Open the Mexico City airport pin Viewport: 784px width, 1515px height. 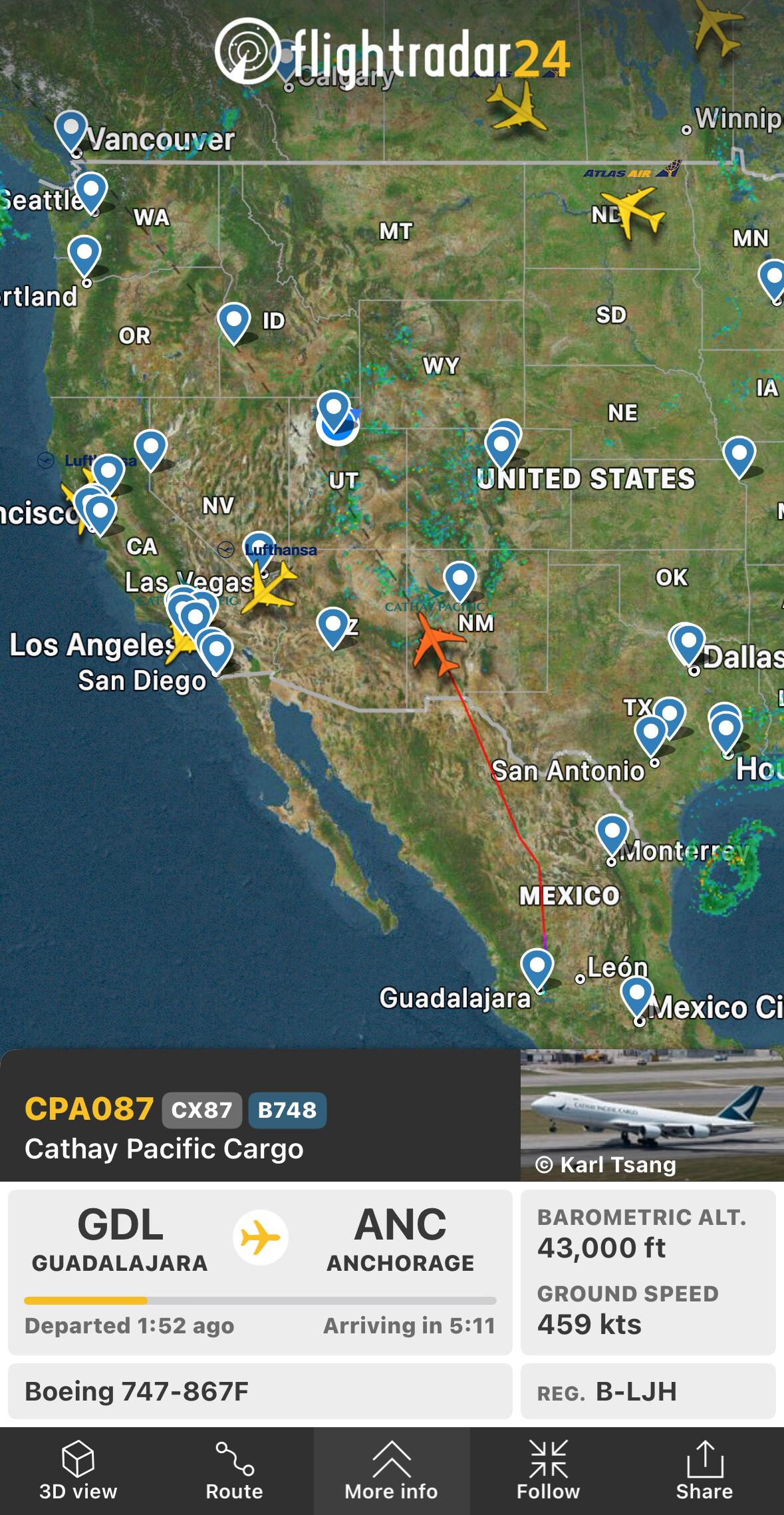(637, 995)
